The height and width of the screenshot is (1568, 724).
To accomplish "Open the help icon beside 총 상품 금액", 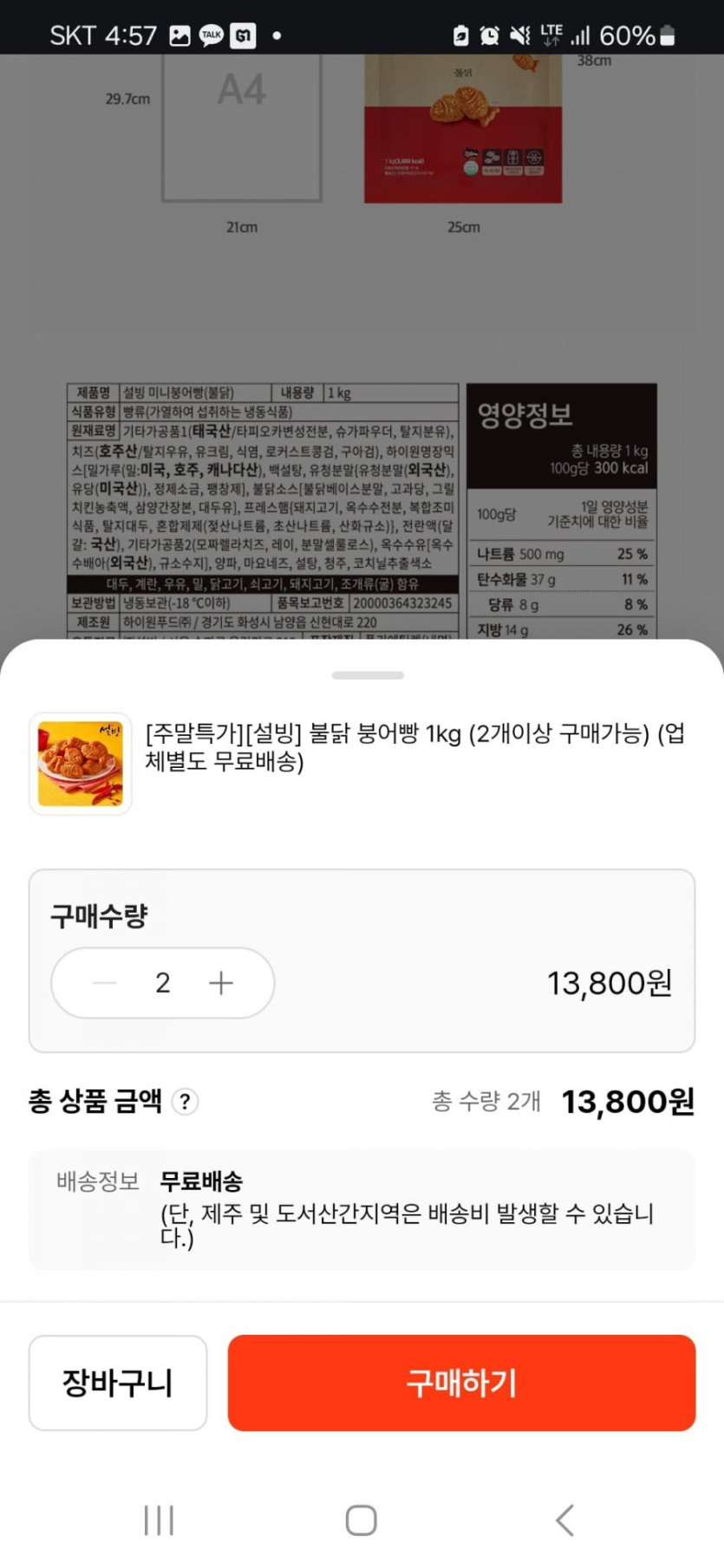I will (x=185, y=1102).
